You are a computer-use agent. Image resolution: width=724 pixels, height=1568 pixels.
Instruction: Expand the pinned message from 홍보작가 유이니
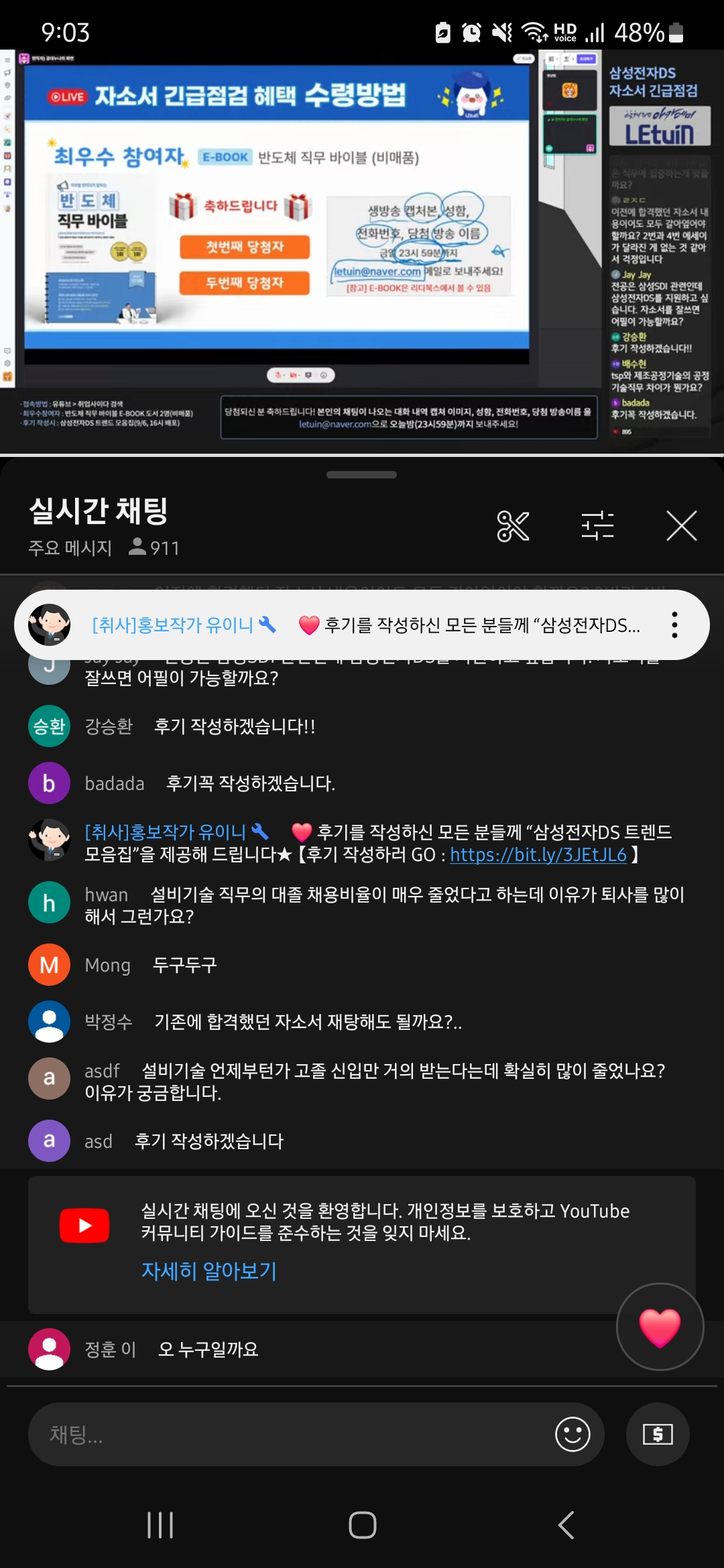point(362,625)
